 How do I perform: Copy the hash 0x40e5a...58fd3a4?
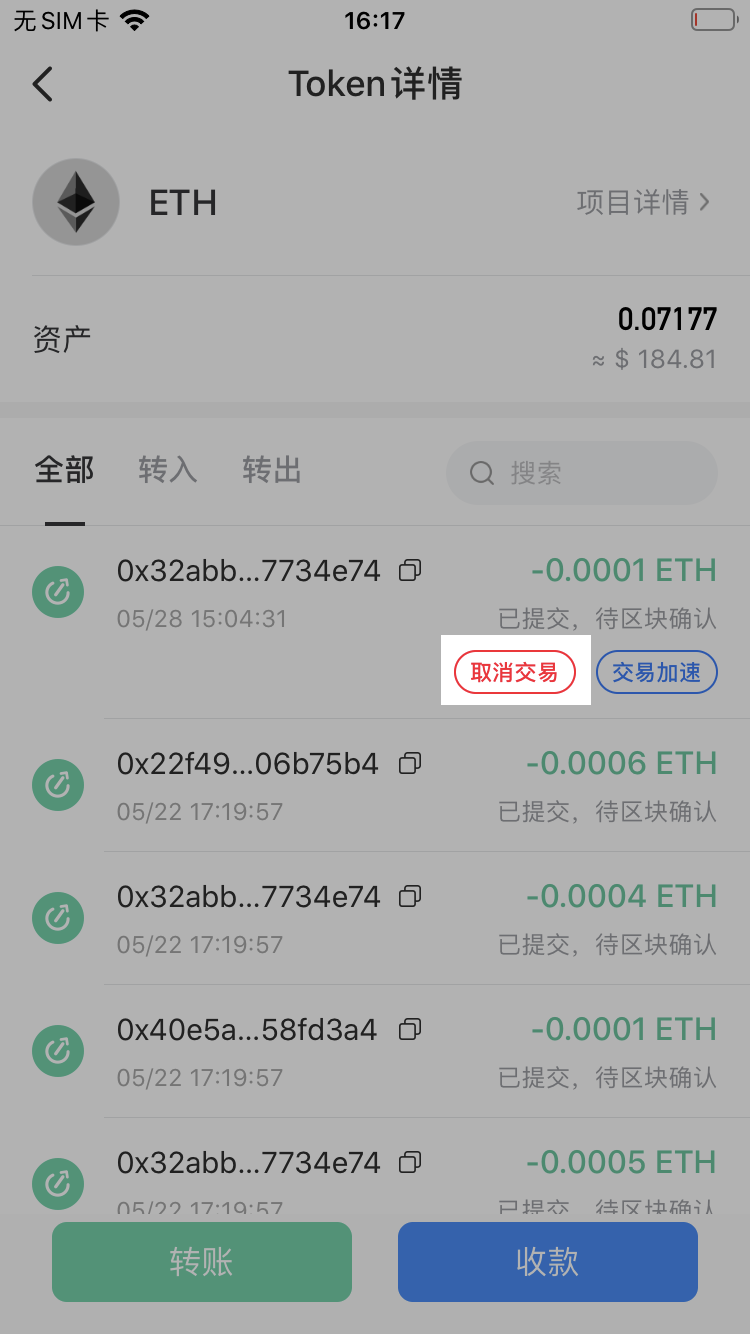click(x=409, y=1029)
